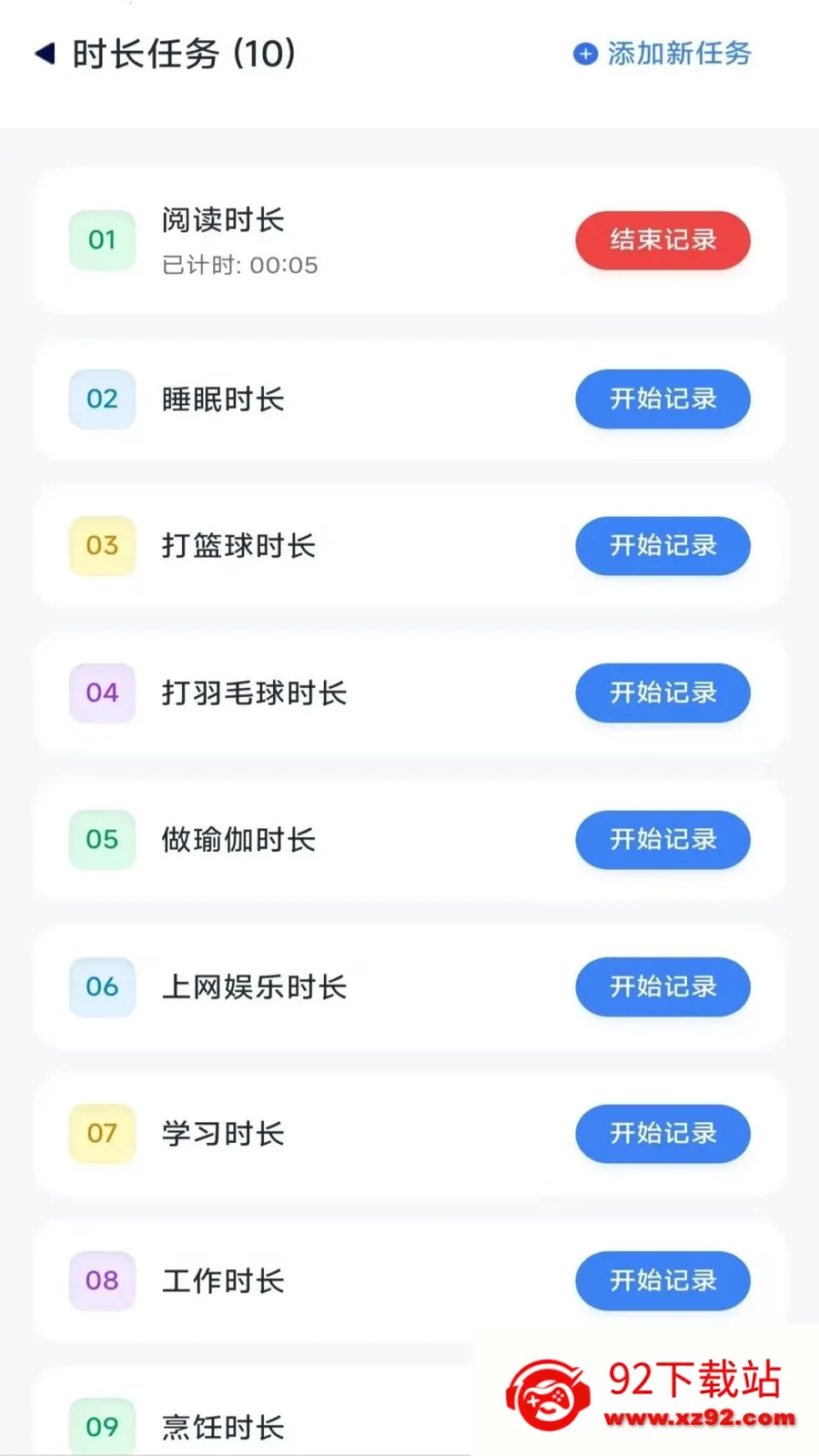Start recording 学习时长
The height and width of the screenshot is (1456, 819).
(662, 1134)
